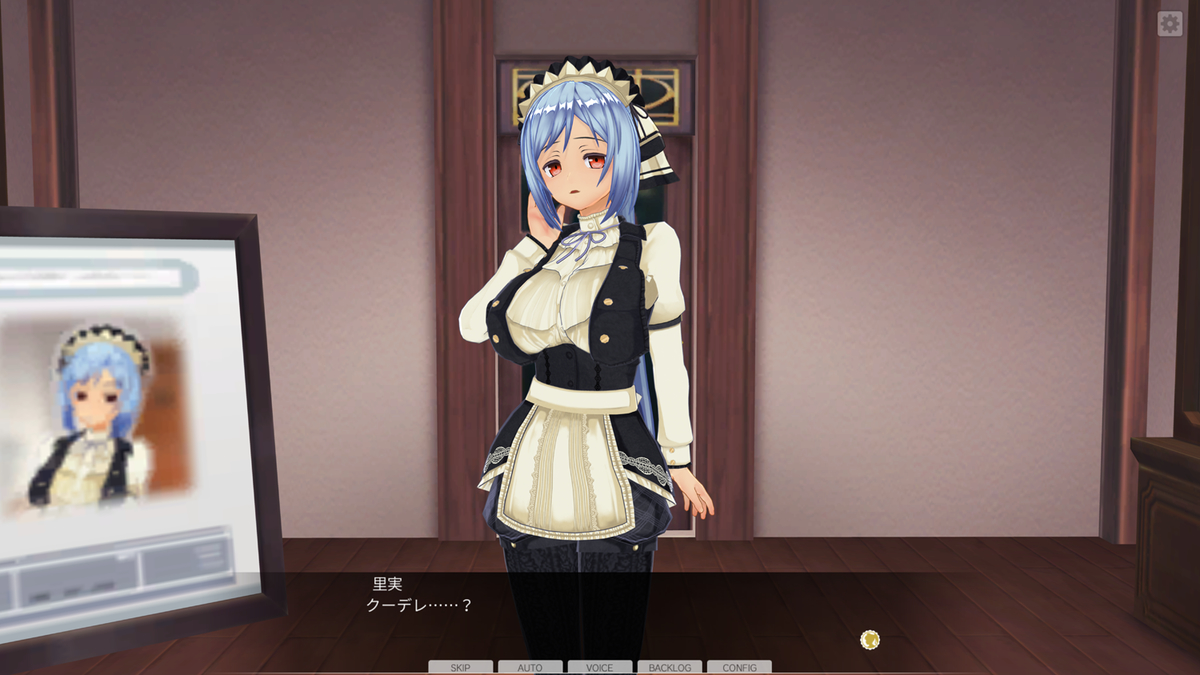This screenshot has height=675, width=1200.
Task: Enable AUTO dialogue mode
Action: click(530, 667)
